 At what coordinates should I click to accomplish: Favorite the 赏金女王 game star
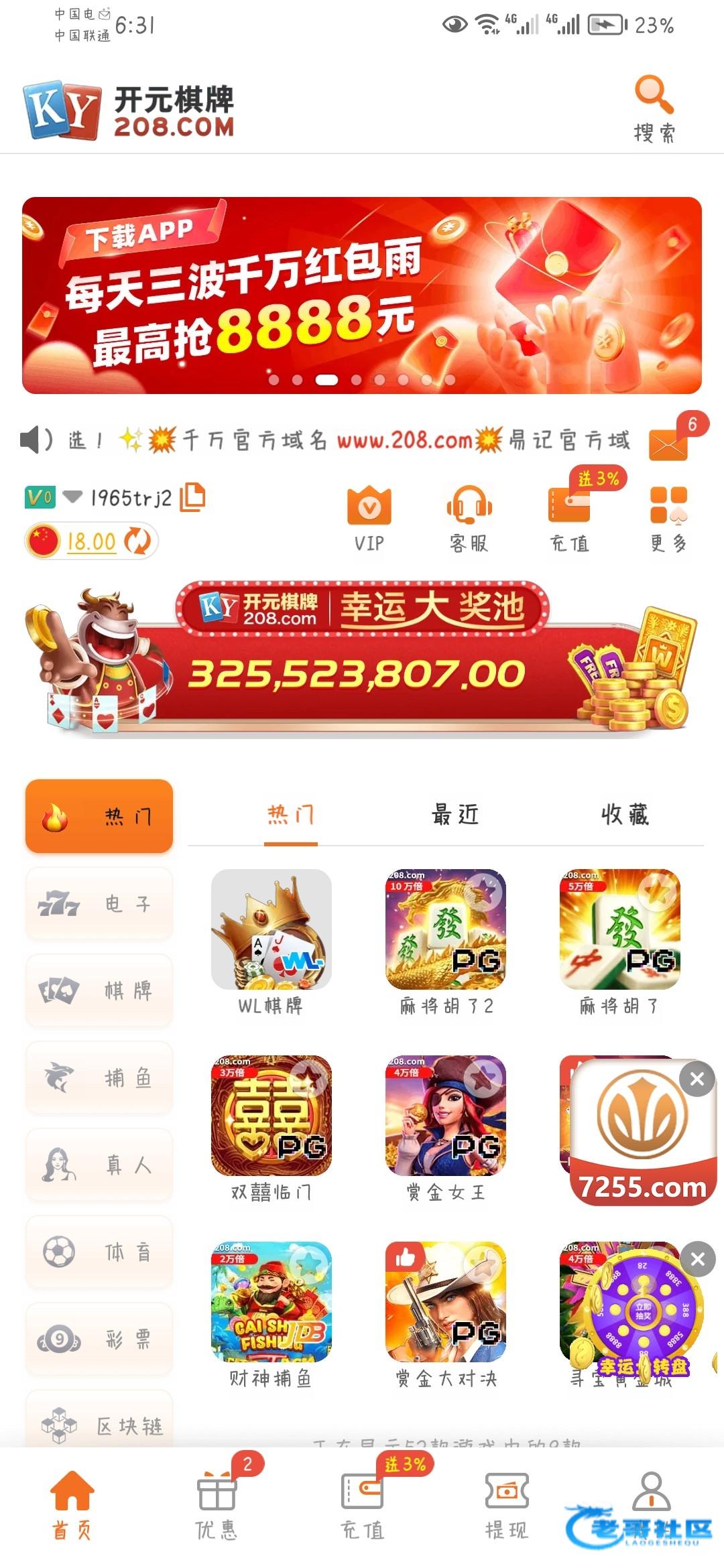(x=484, y=1077)
